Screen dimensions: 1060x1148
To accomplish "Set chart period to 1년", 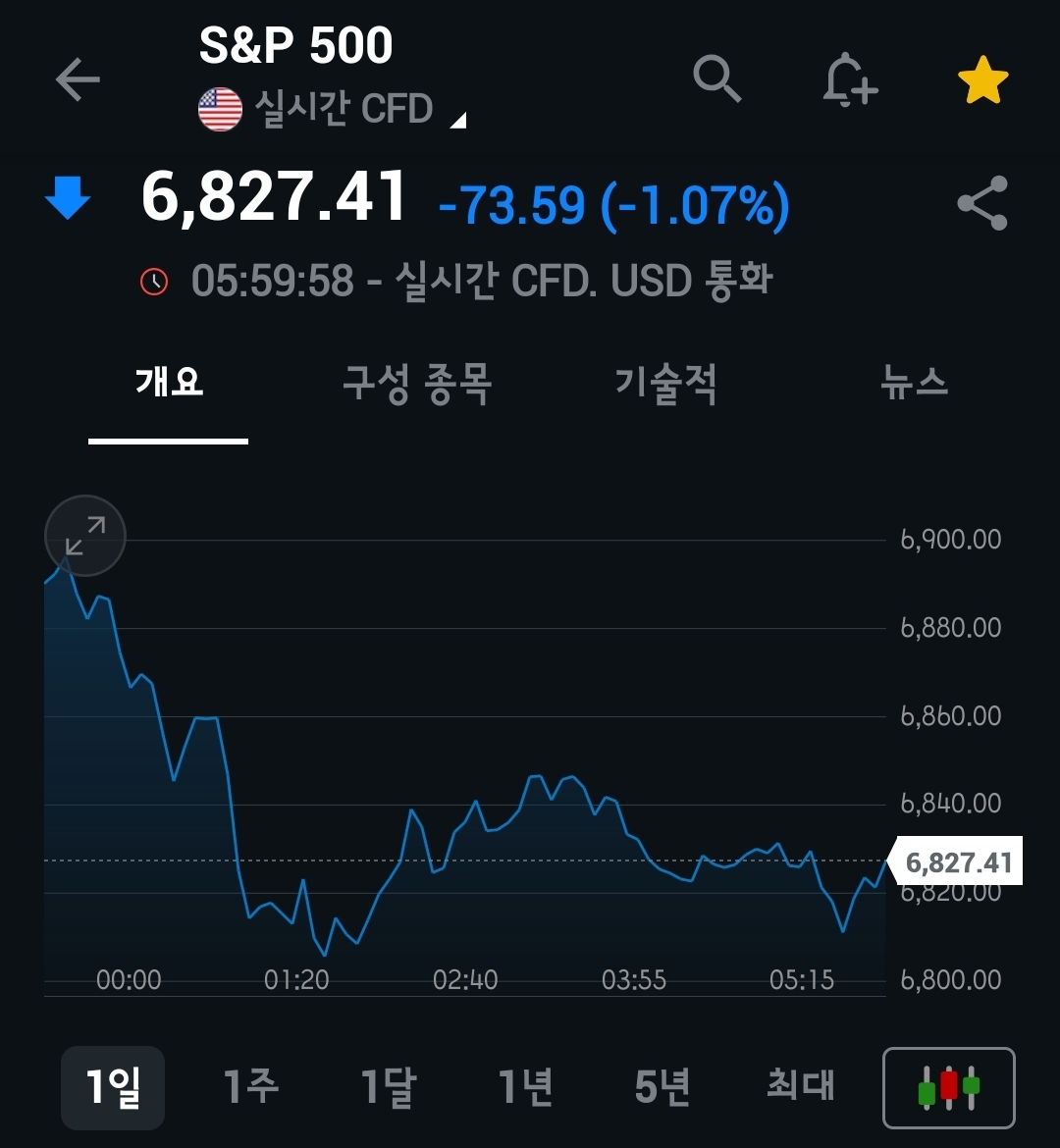I will point(526,1087).
